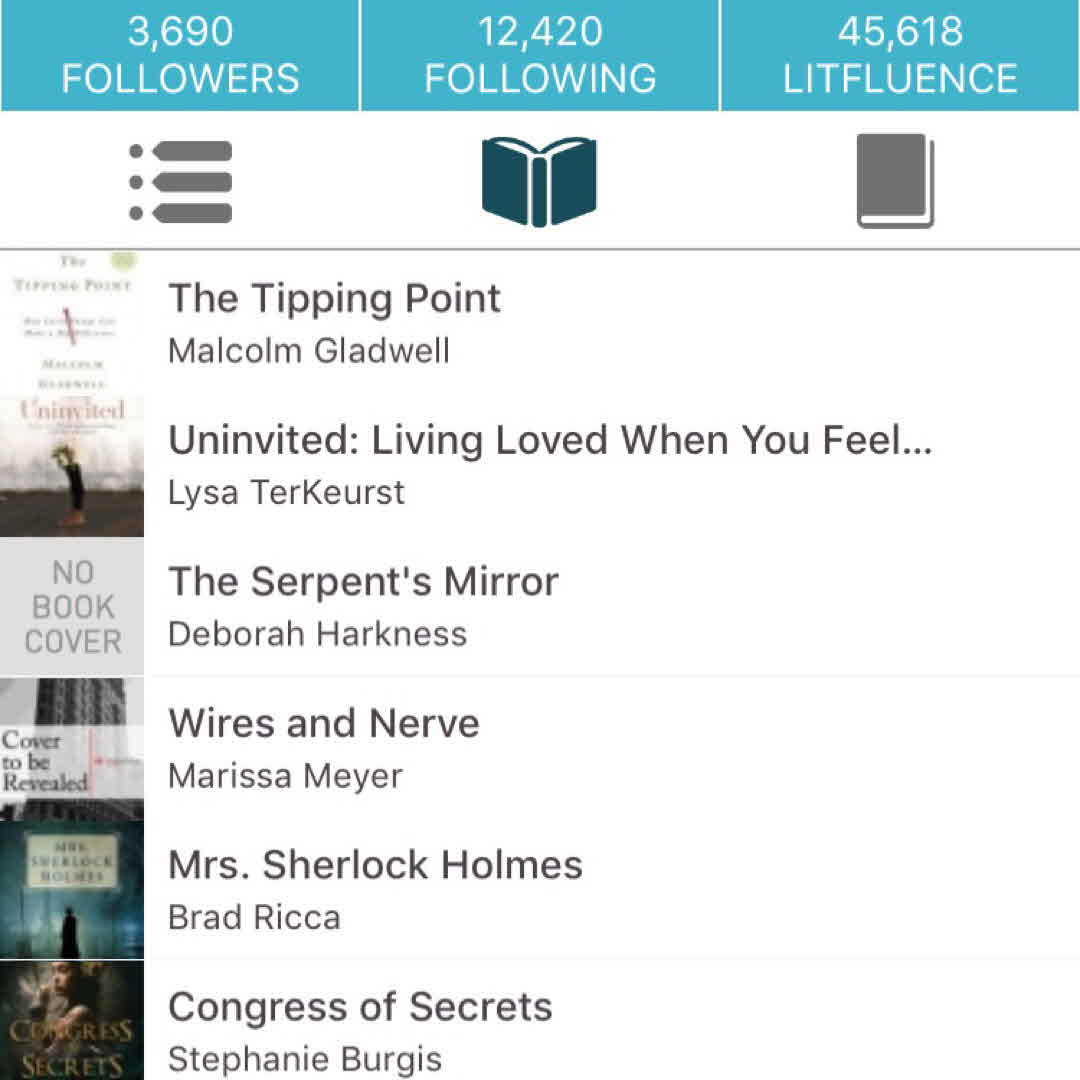This screenshot has height=1080, width=1080.
Task: Switch to the closed book tab
Action: point(896,182)
